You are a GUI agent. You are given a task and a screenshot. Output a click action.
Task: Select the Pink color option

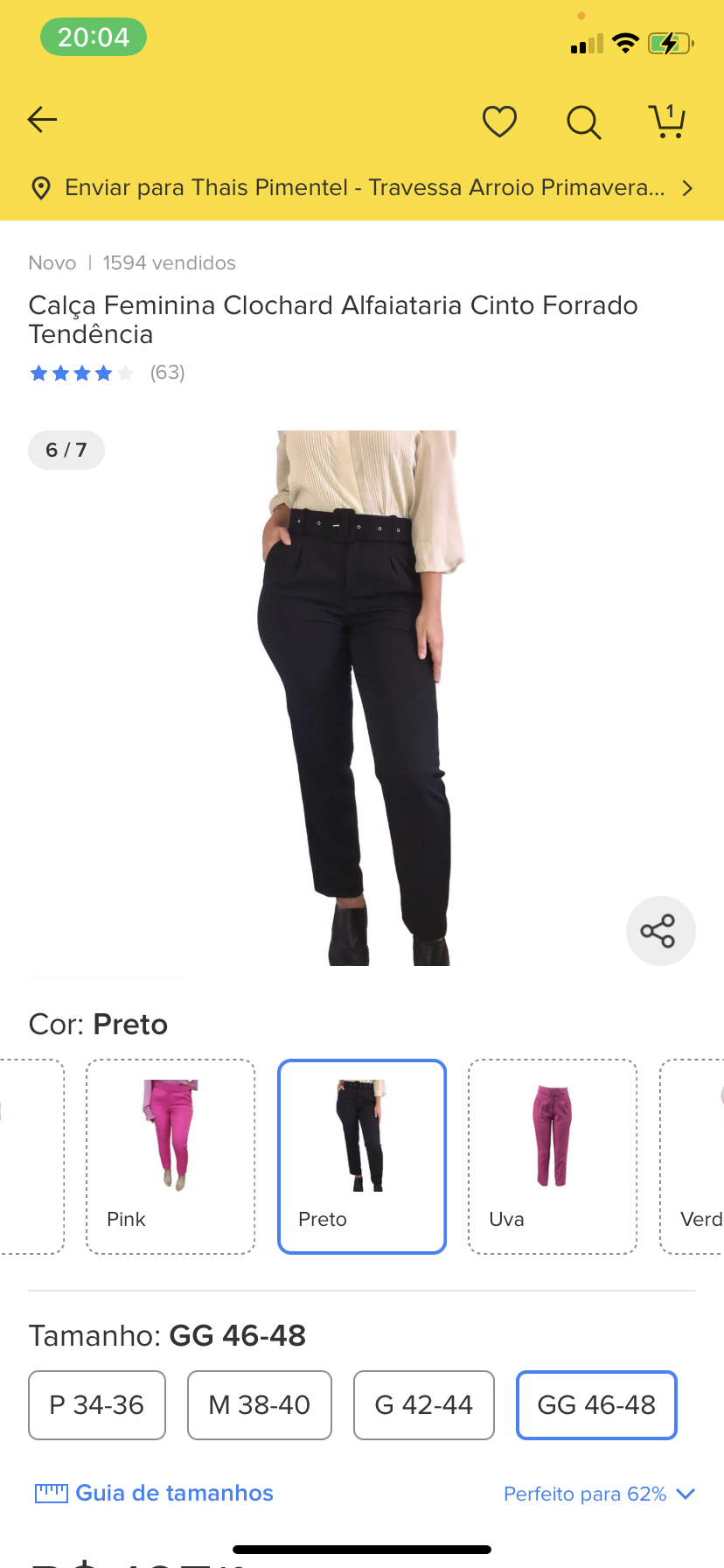[171, 1156]
